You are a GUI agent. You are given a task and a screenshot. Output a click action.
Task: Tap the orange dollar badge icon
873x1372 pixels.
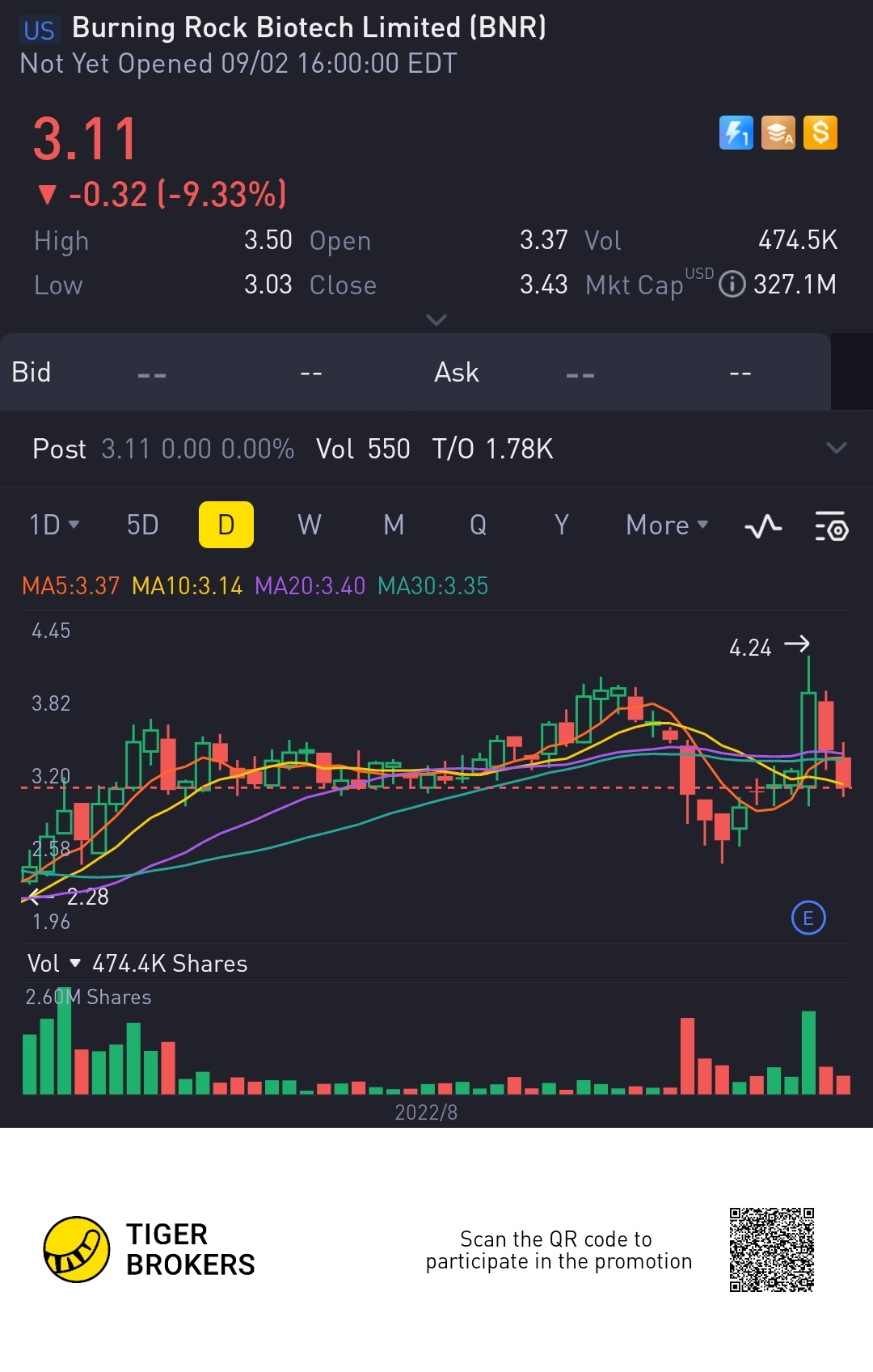pos(820,133)
